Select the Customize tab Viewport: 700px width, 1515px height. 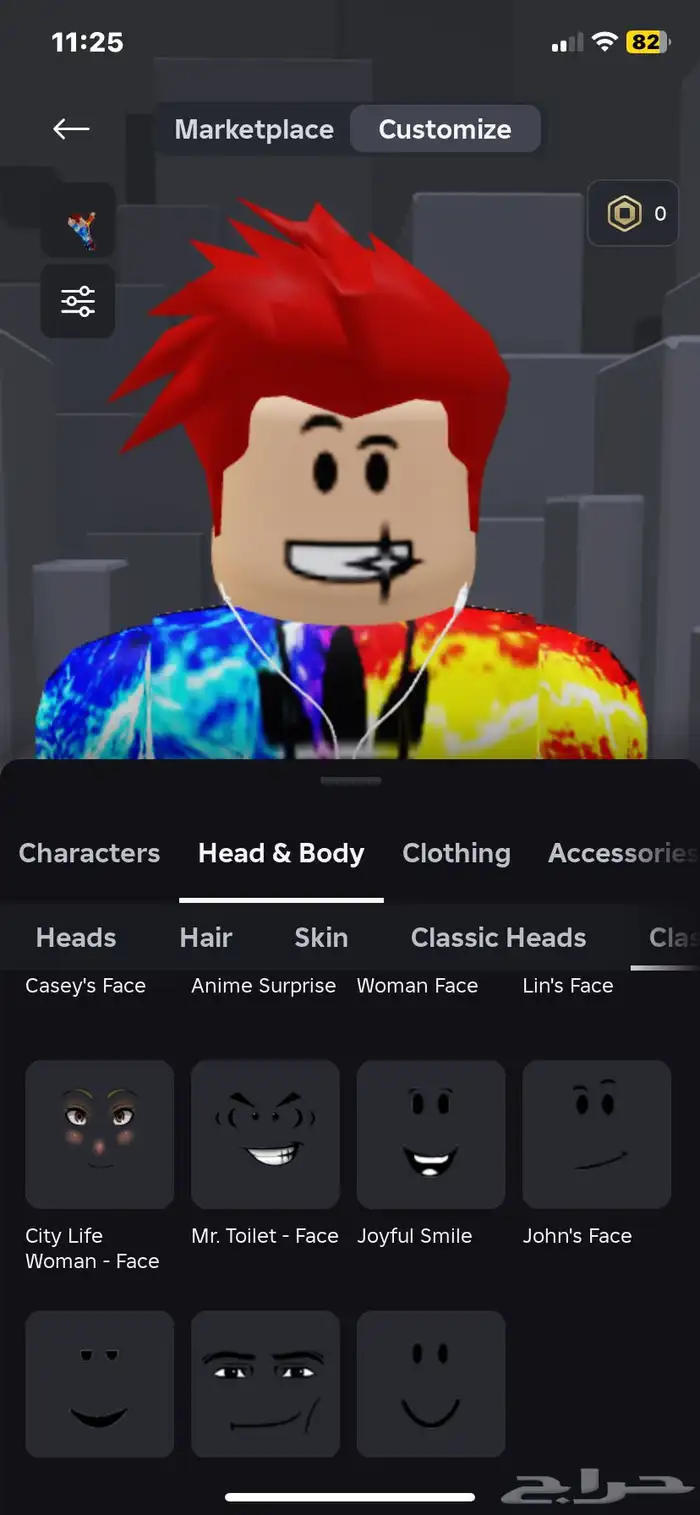(x=445, y=130)
